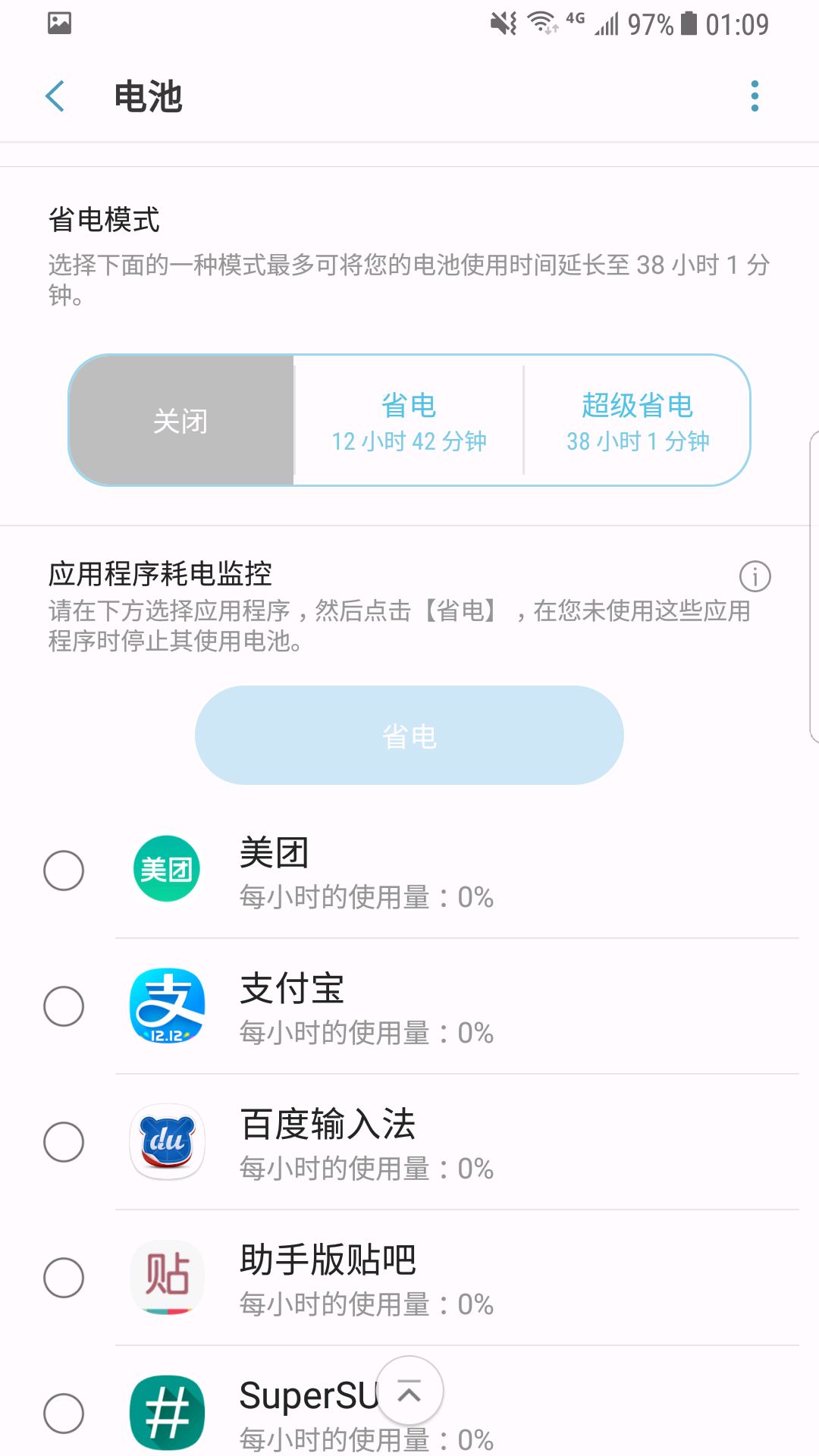Select the 百度输入法 app radio button
Viewport: 819px width, 1456px height.
coord(64,1142)
